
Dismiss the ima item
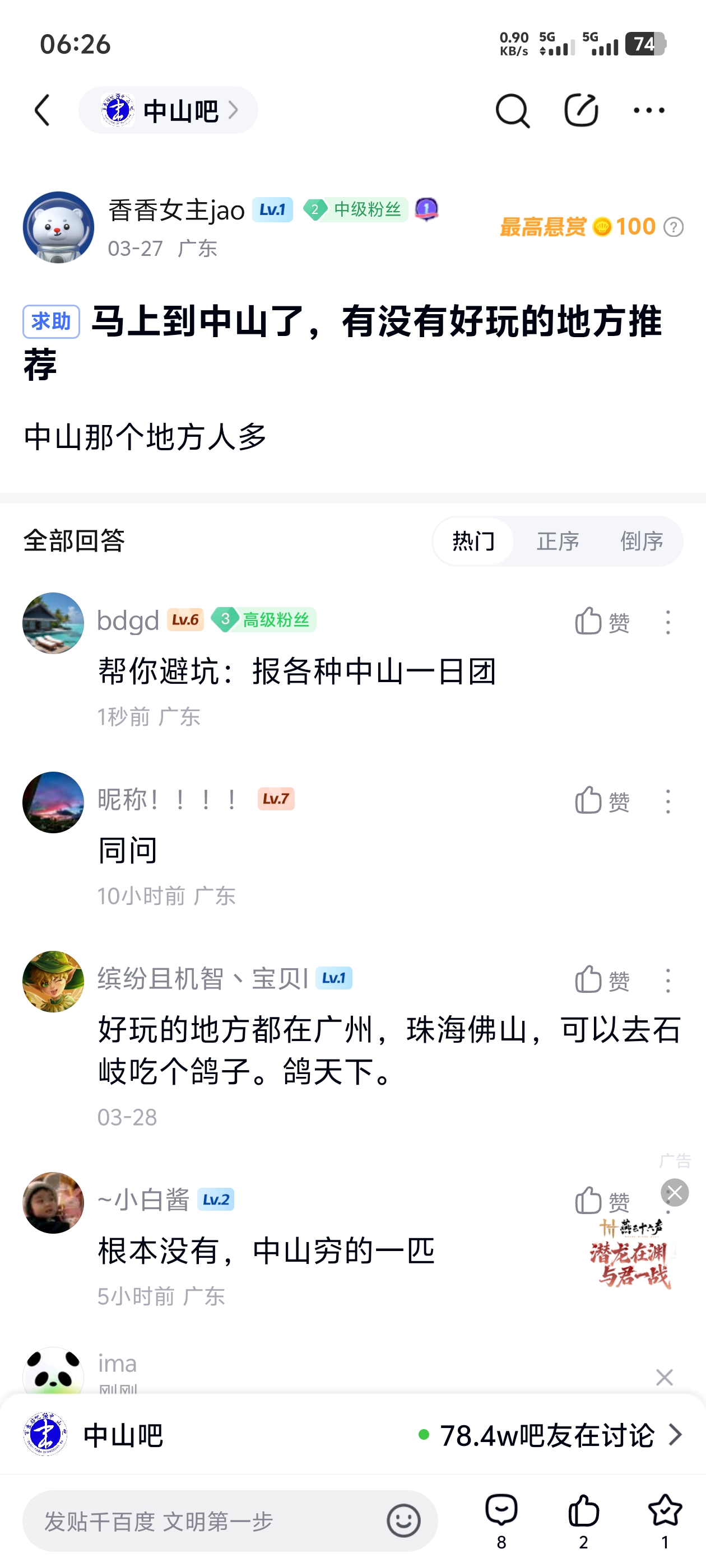pyautogui.click(x=664, y=1377)
